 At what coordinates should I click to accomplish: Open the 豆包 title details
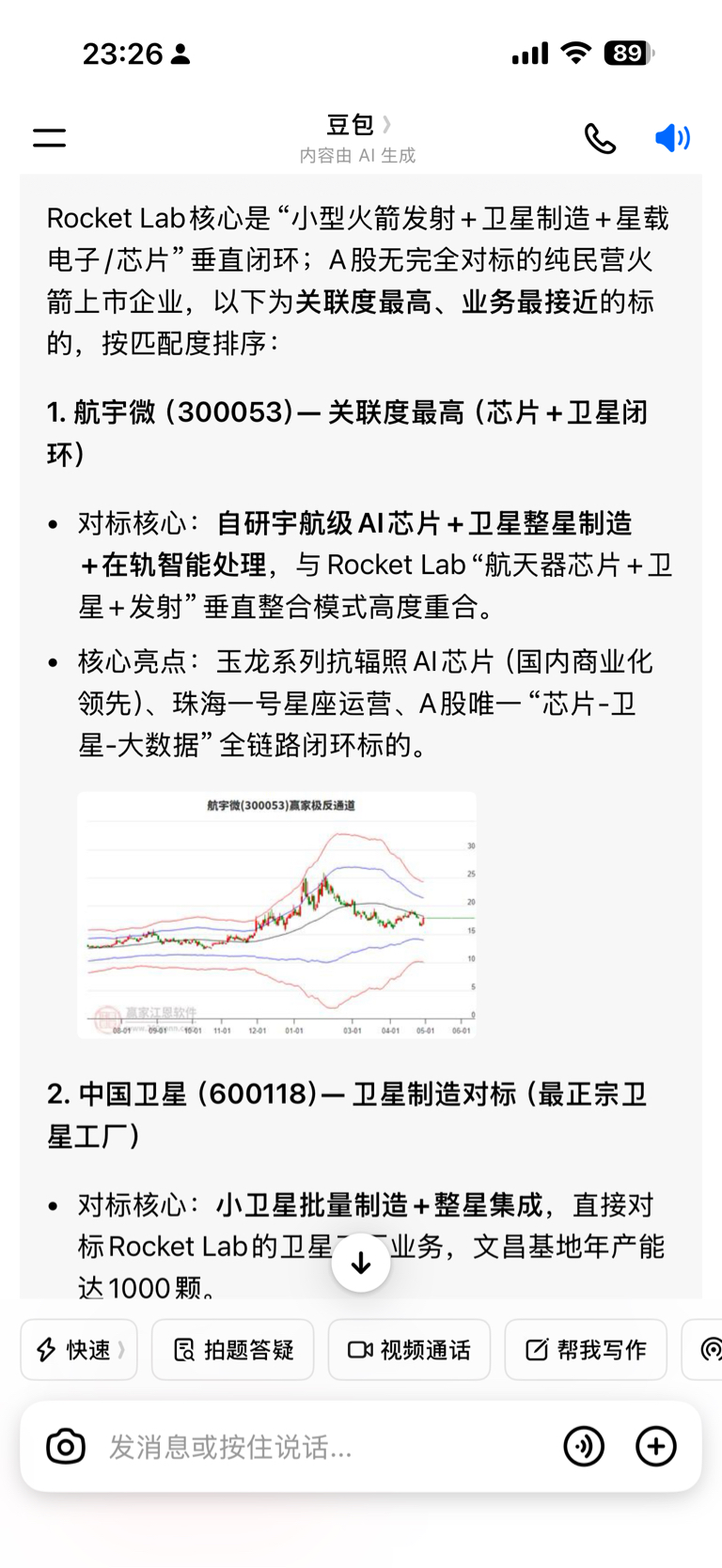pos(358,125)
